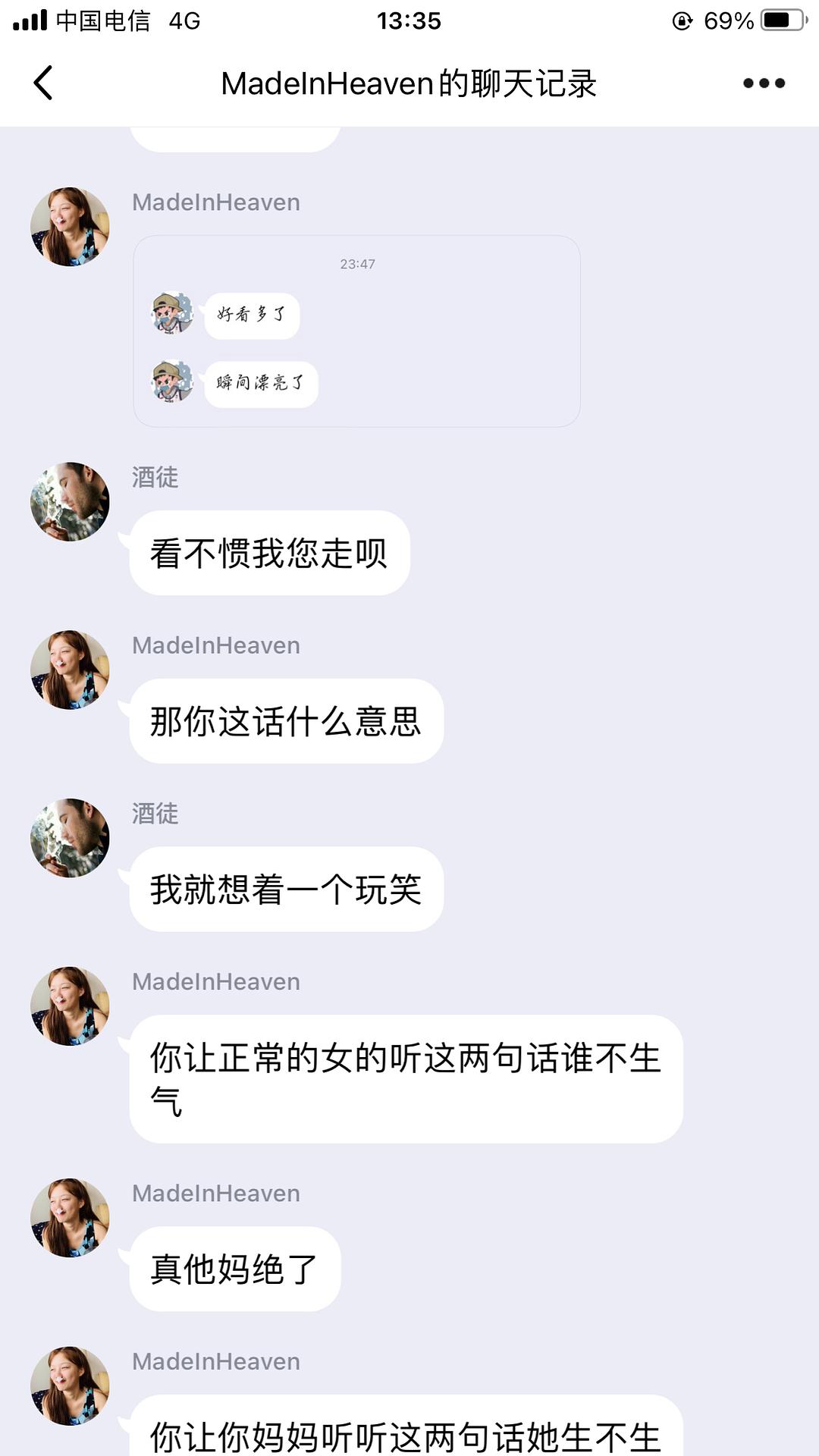Open the nested chat record from 23:47
Screen dimensions: 819x1456
(356, 331)
